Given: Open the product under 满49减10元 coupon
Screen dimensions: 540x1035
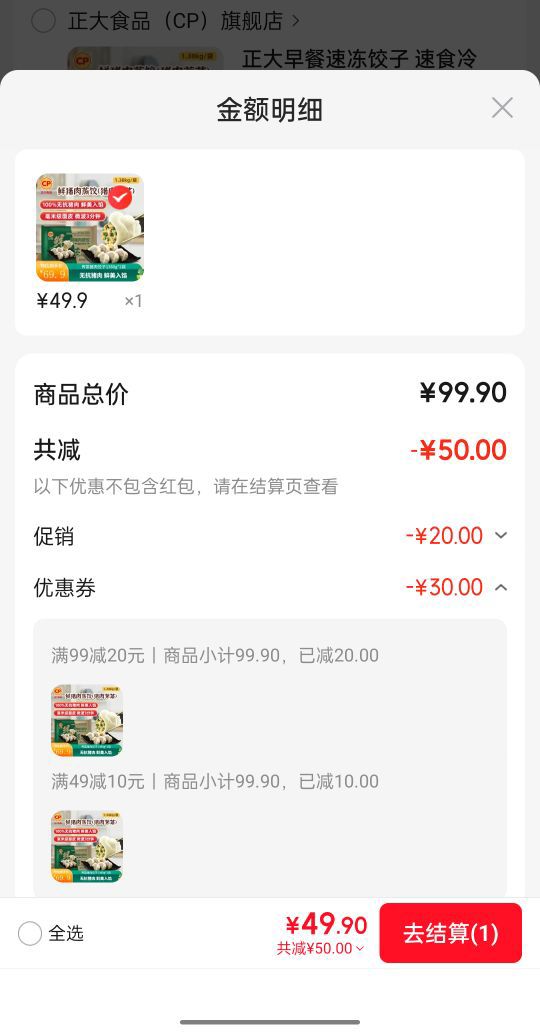Looking at the screenshot, I should point(87,847).
